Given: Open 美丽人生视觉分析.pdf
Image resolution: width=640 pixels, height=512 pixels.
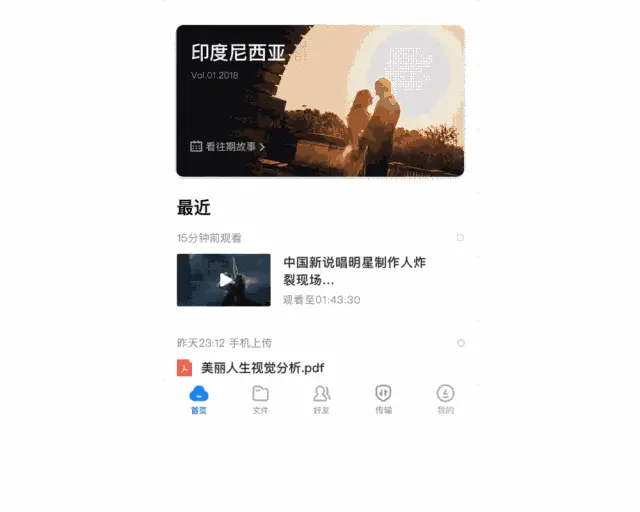Looking at the screenshot, I should point(262,368).
